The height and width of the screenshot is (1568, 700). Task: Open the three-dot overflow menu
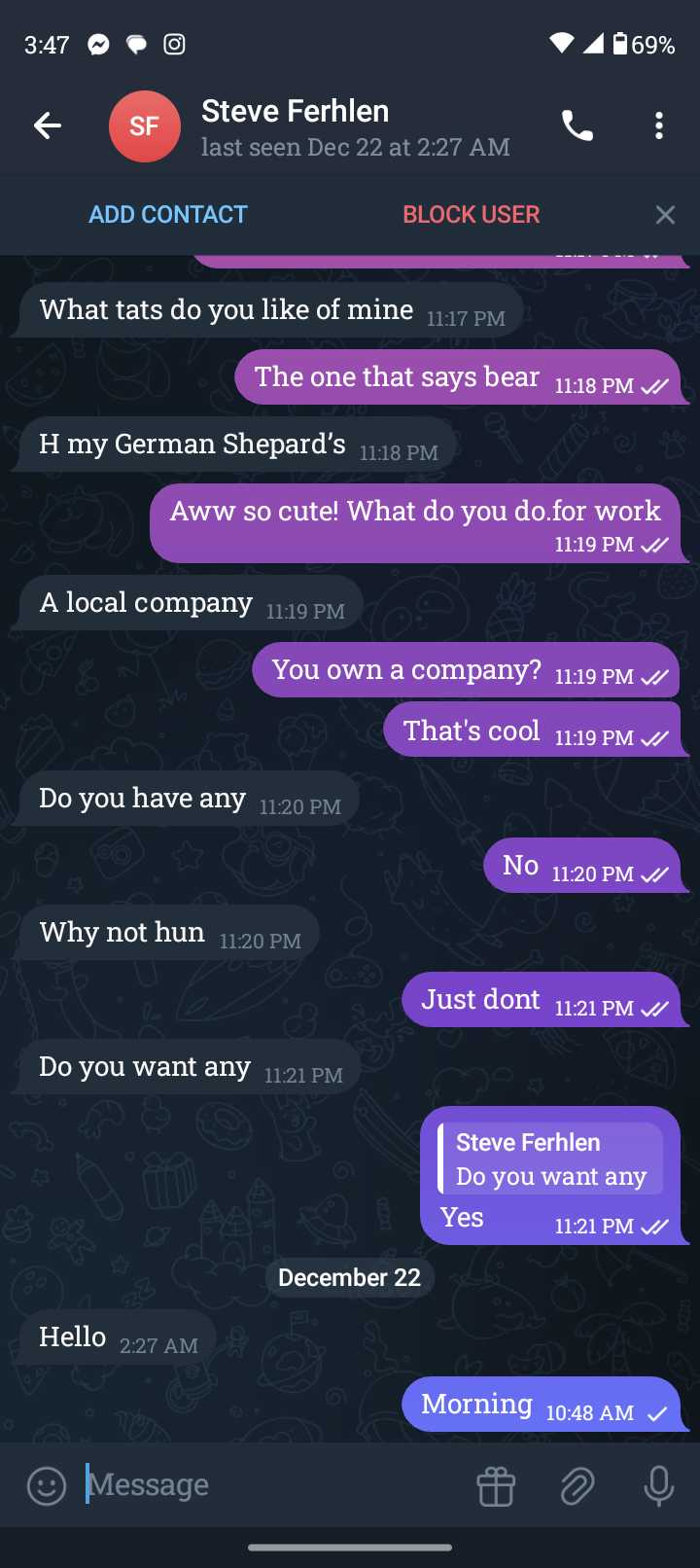coord(659,125)
